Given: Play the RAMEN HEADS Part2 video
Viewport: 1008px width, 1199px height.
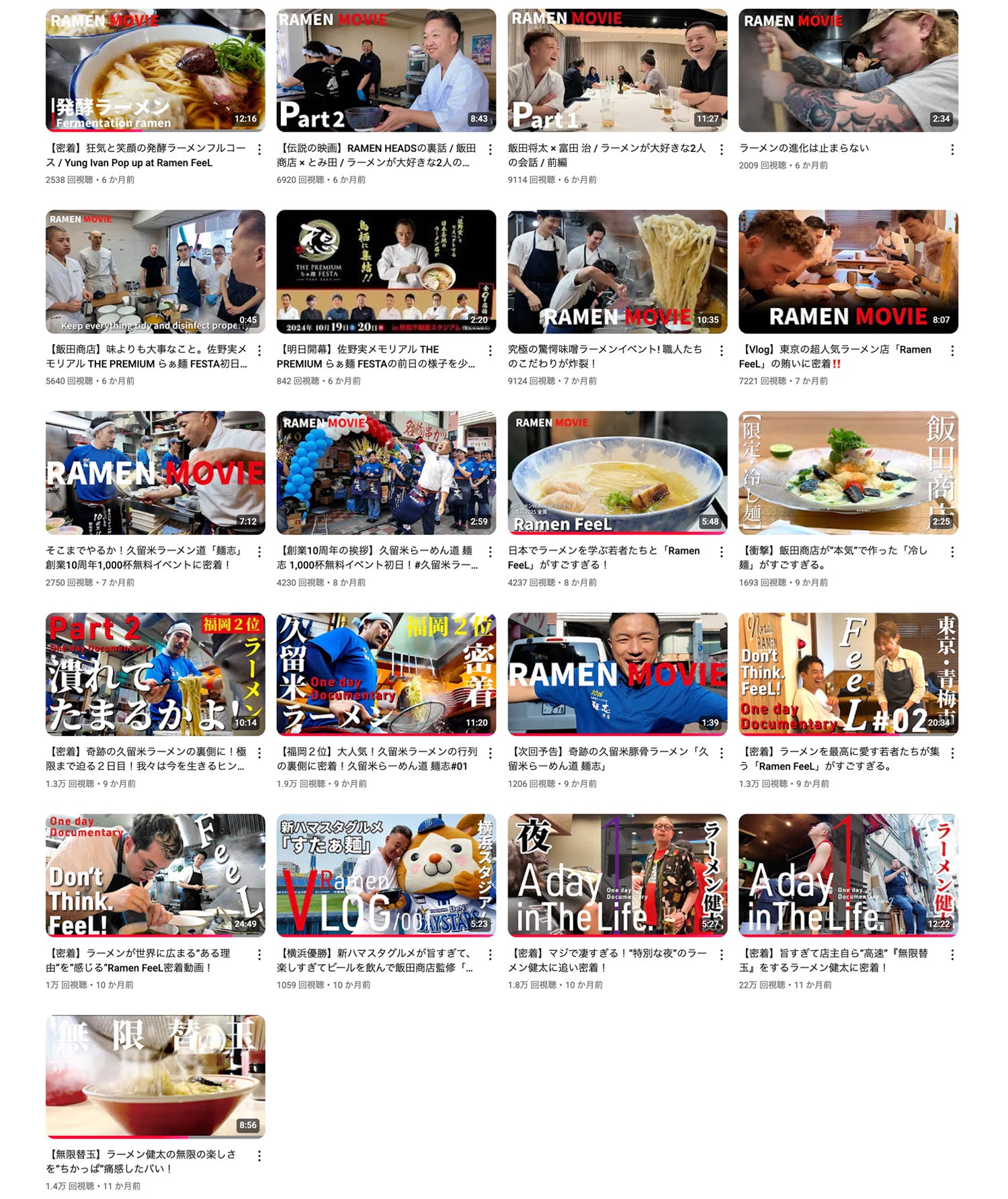Looking at the screenshot, I should click(386, 71).
